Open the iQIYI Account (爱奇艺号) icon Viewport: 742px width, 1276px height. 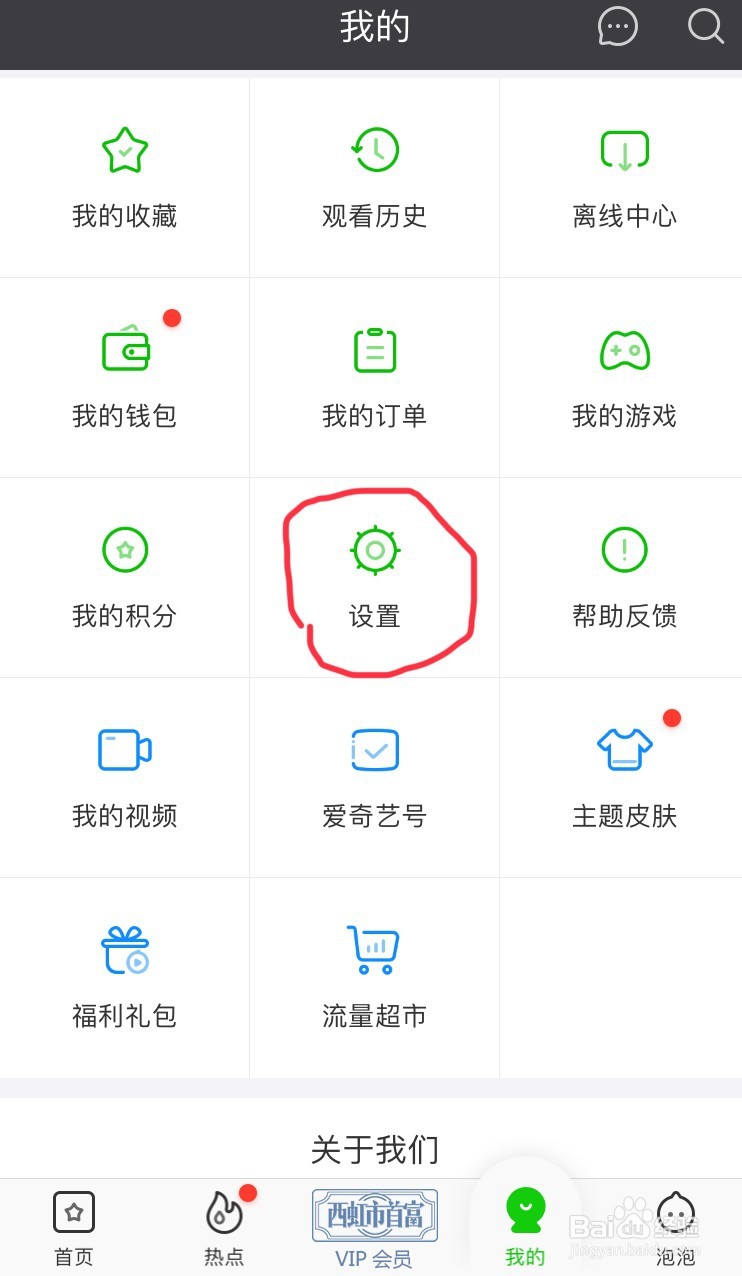tap(374, 749)
